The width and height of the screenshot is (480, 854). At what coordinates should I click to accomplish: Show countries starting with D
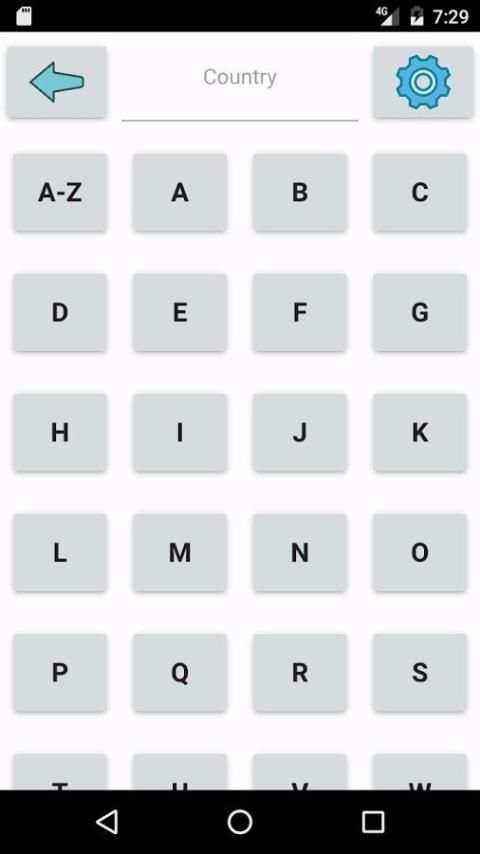(60, 313)
